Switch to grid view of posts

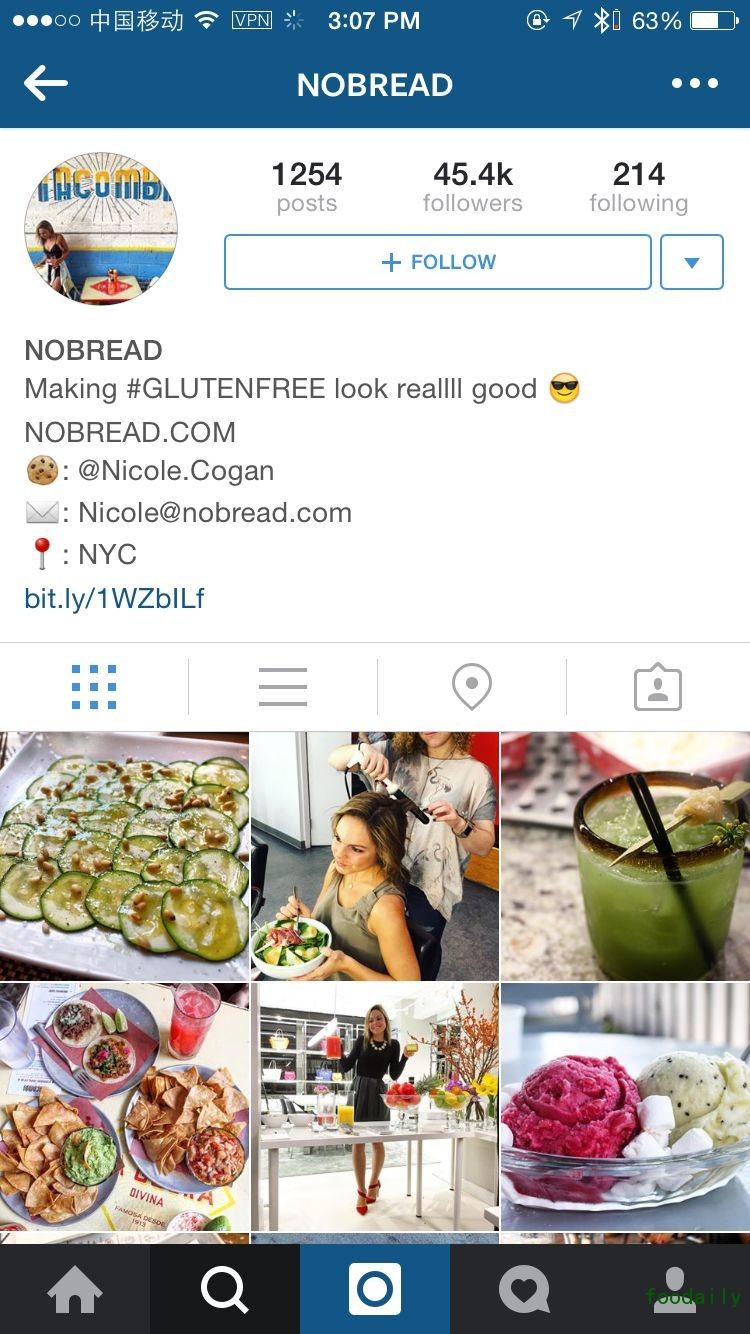tap(94, 687)
